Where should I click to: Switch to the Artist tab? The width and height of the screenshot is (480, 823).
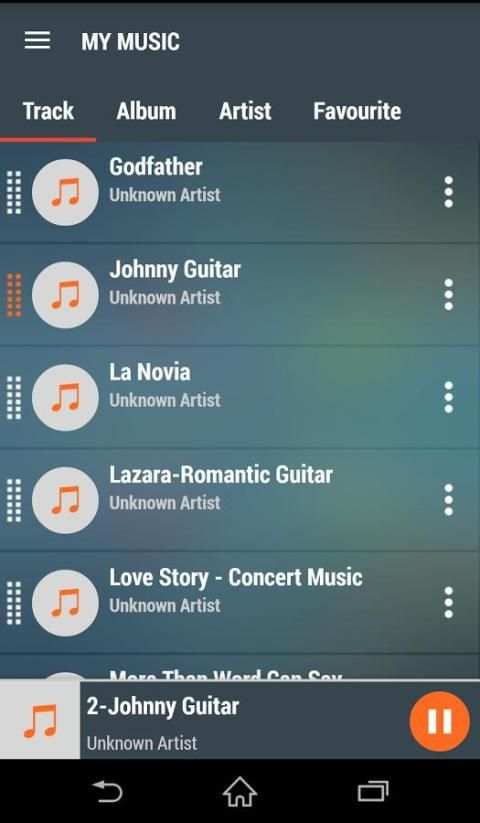245,111
